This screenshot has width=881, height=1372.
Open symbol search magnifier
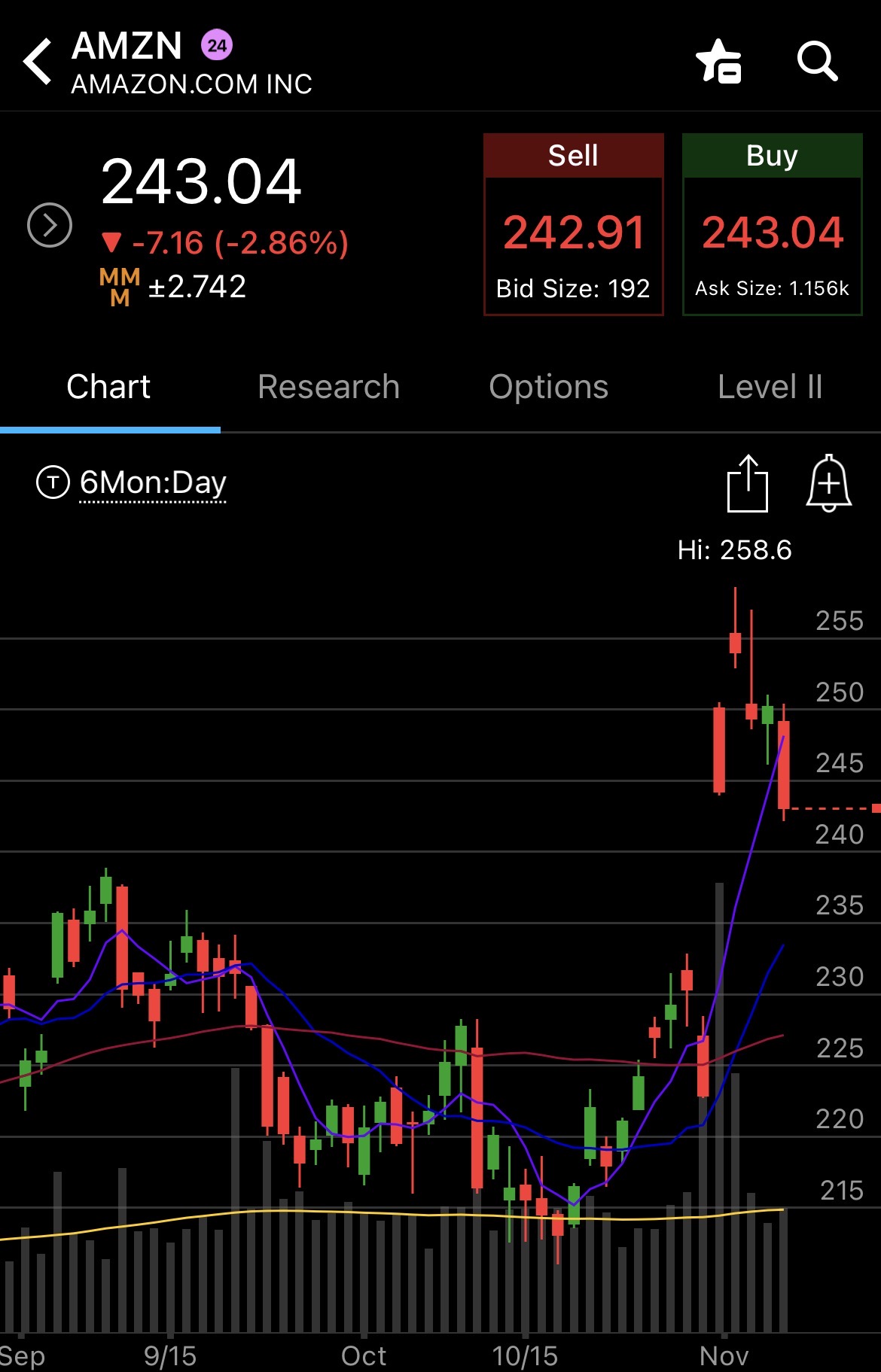(x=817, y=61)
